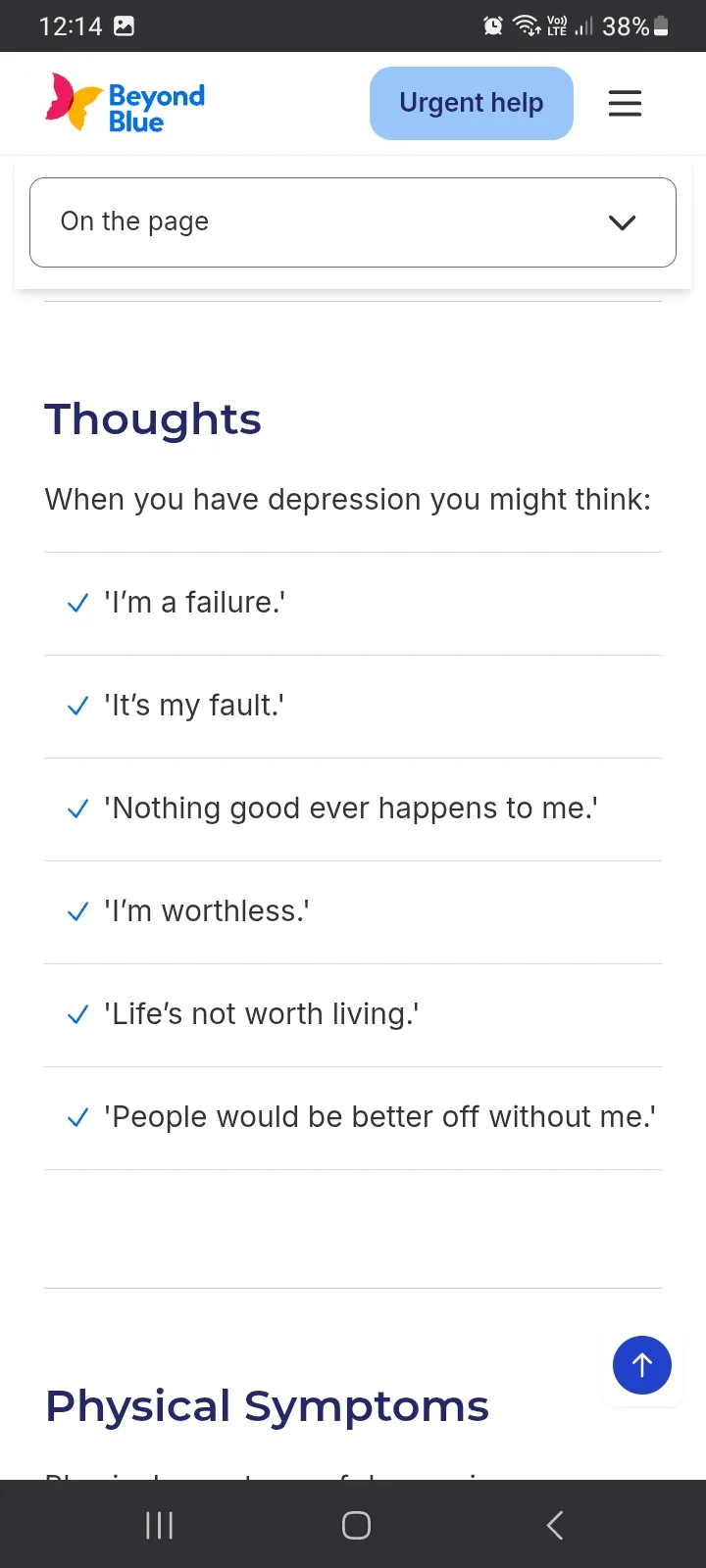The image size is (706, 1568).
Task: Tap the scroll-to-top arrow button
Action: point(642,1365)
